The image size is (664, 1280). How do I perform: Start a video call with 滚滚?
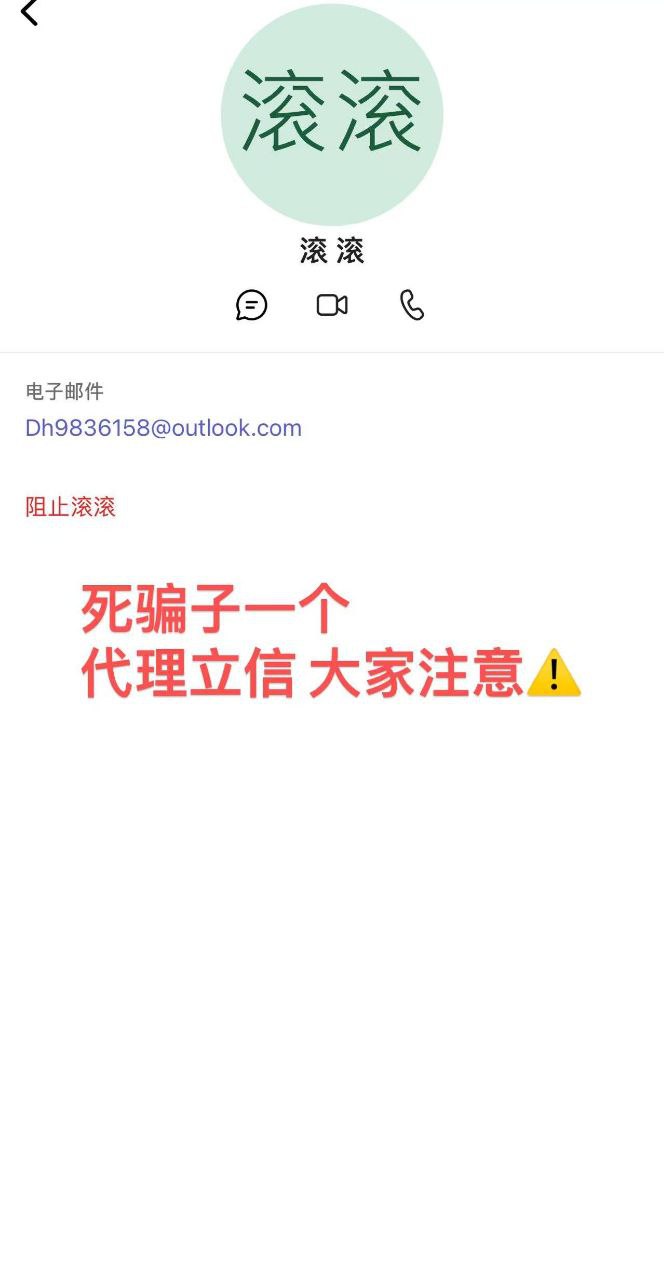point(332,305)
